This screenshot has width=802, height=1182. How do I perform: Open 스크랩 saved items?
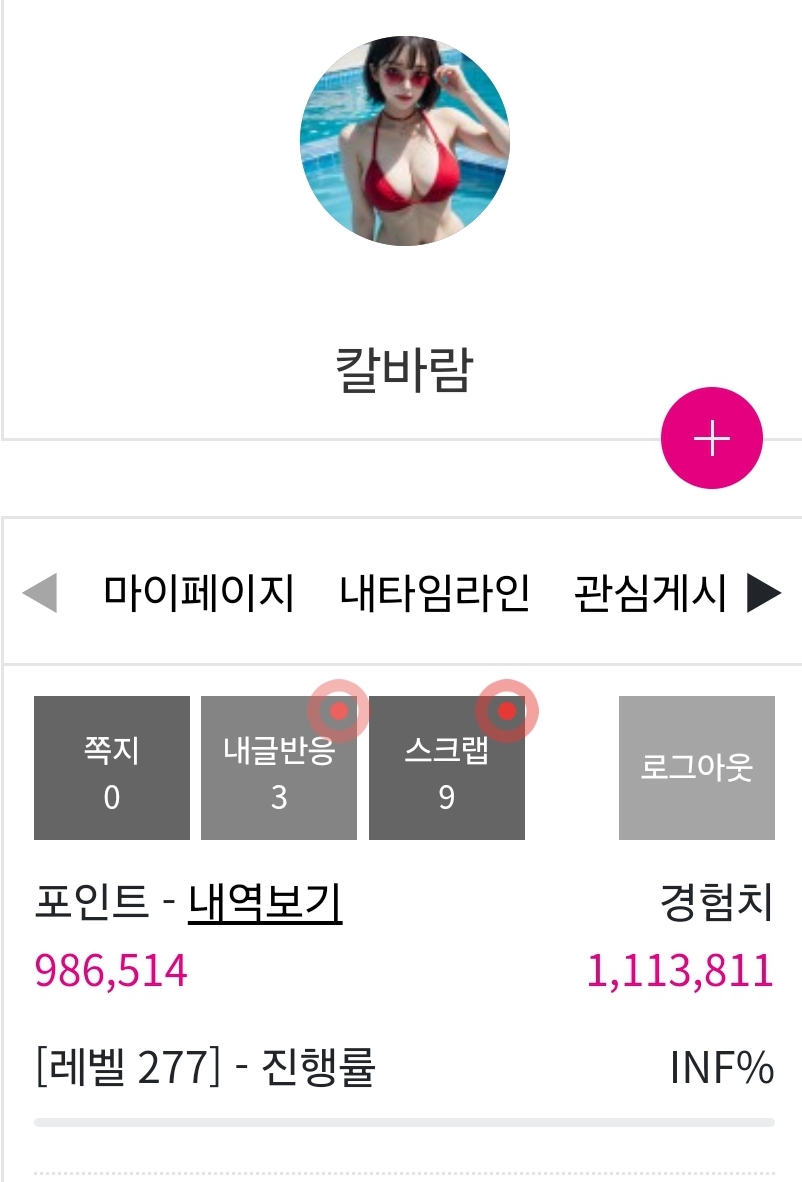click(447, 768)
